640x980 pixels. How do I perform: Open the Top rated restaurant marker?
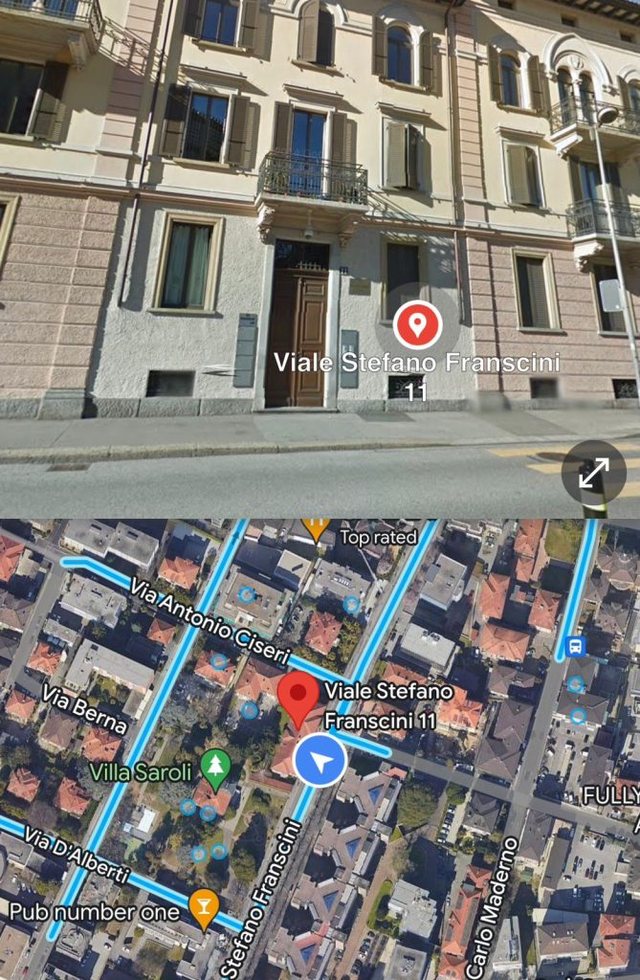316,527
